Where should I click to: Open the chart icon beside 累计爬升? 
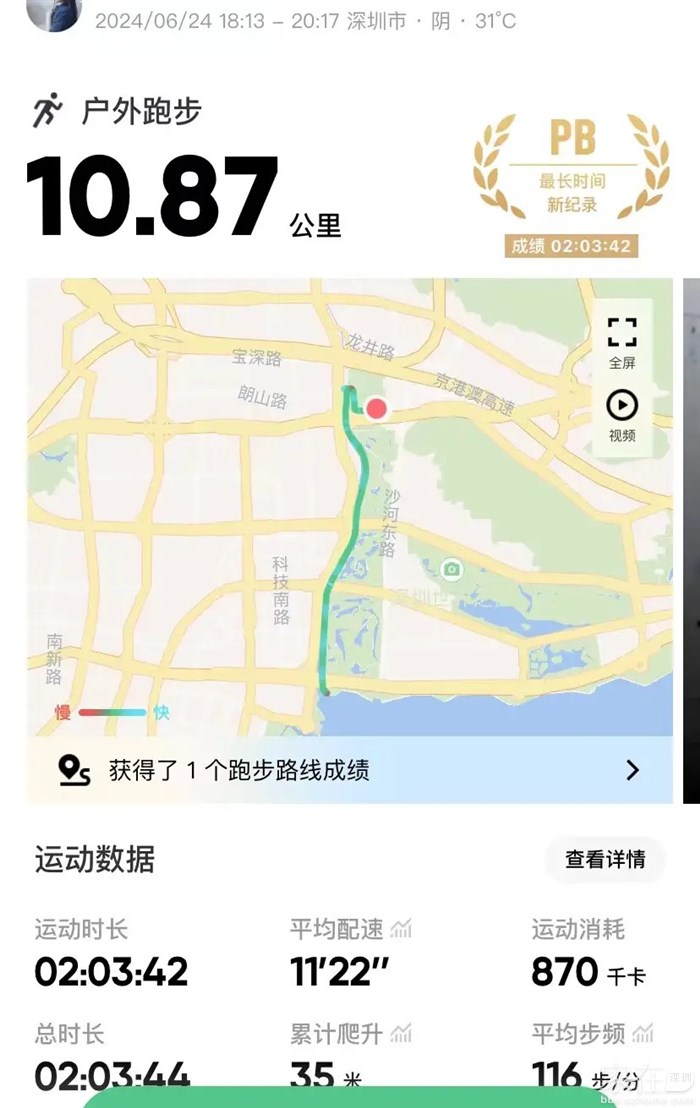(402, 1034)
